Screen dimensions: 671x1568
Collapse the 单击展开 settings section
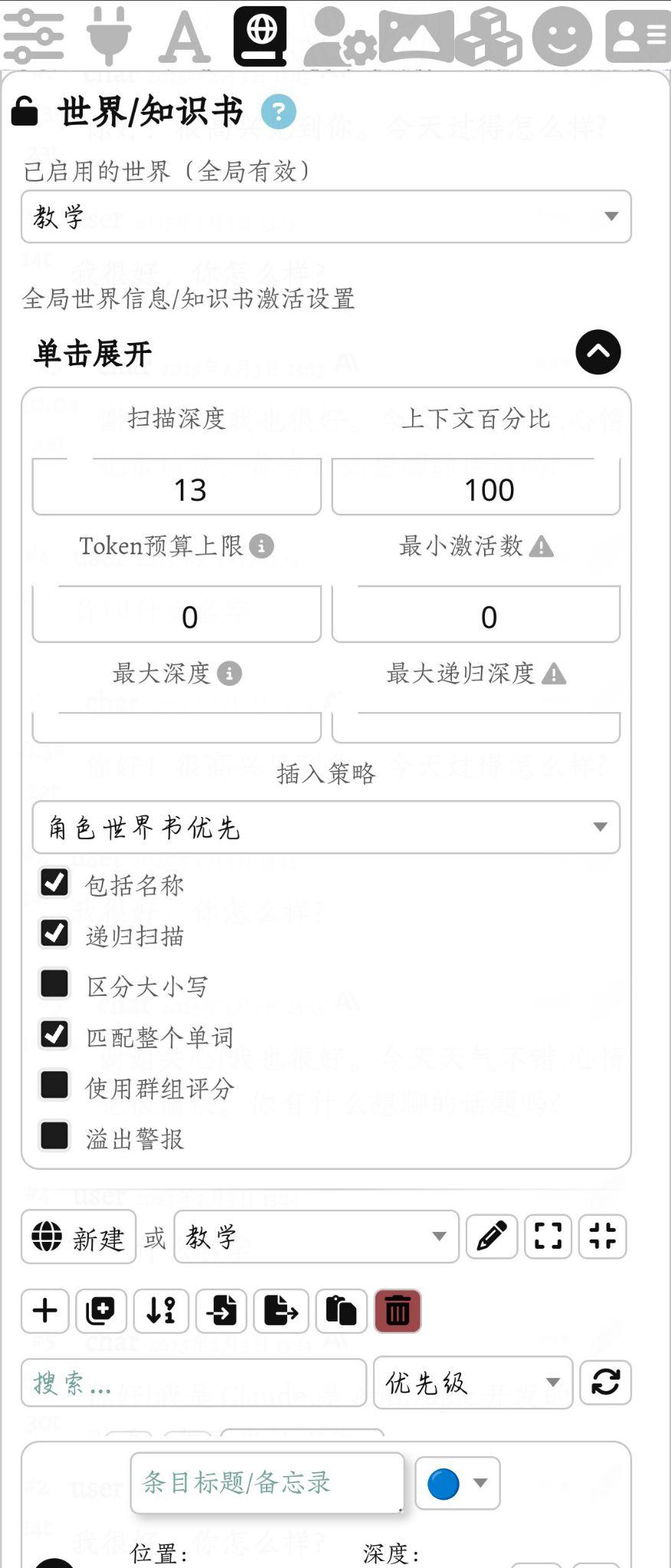(x=597, y=352)
